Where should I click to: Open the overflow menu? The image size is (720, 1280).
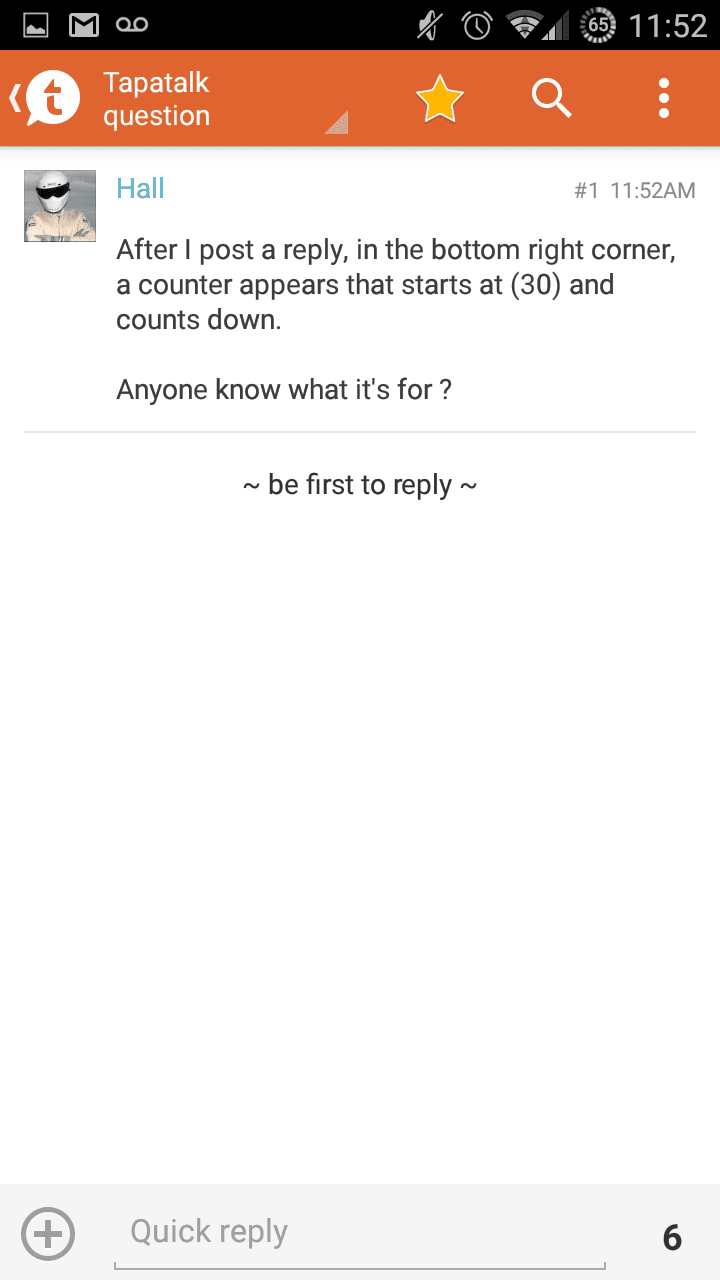(664, 99)
